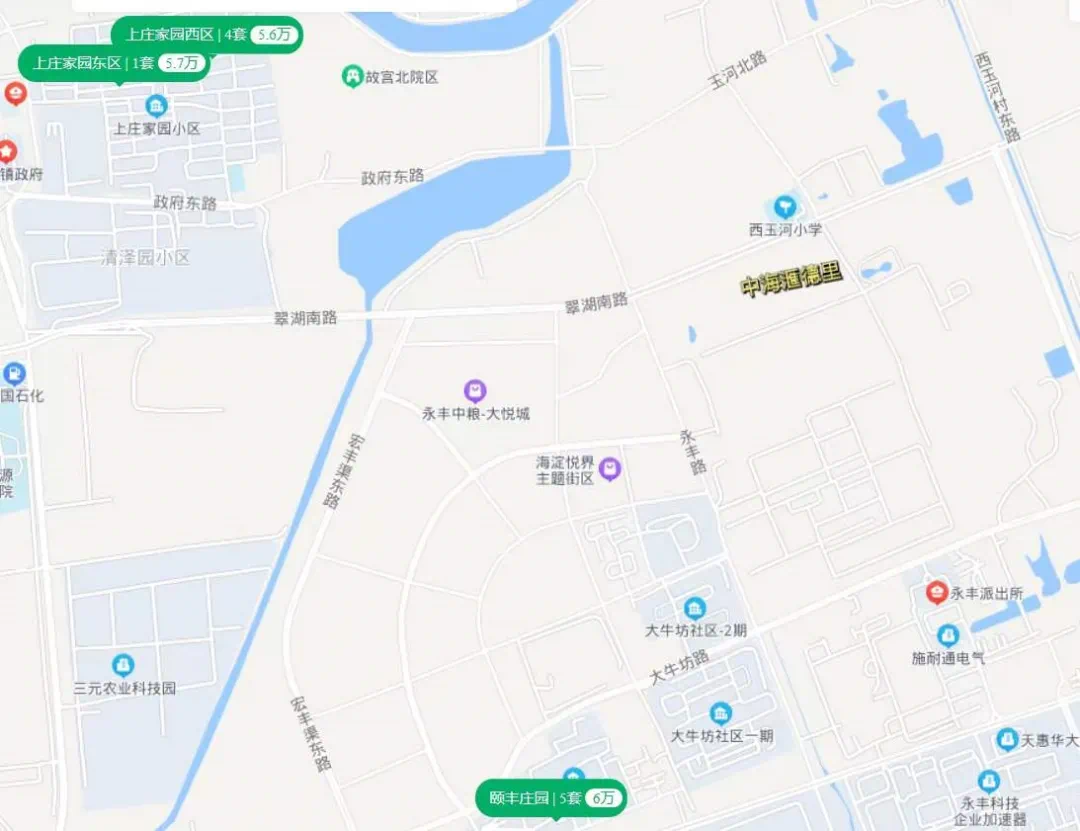The image size is (1080, 831).
Task: Open the 上庄家园西区 listing marker
Action: click(205, 34)
